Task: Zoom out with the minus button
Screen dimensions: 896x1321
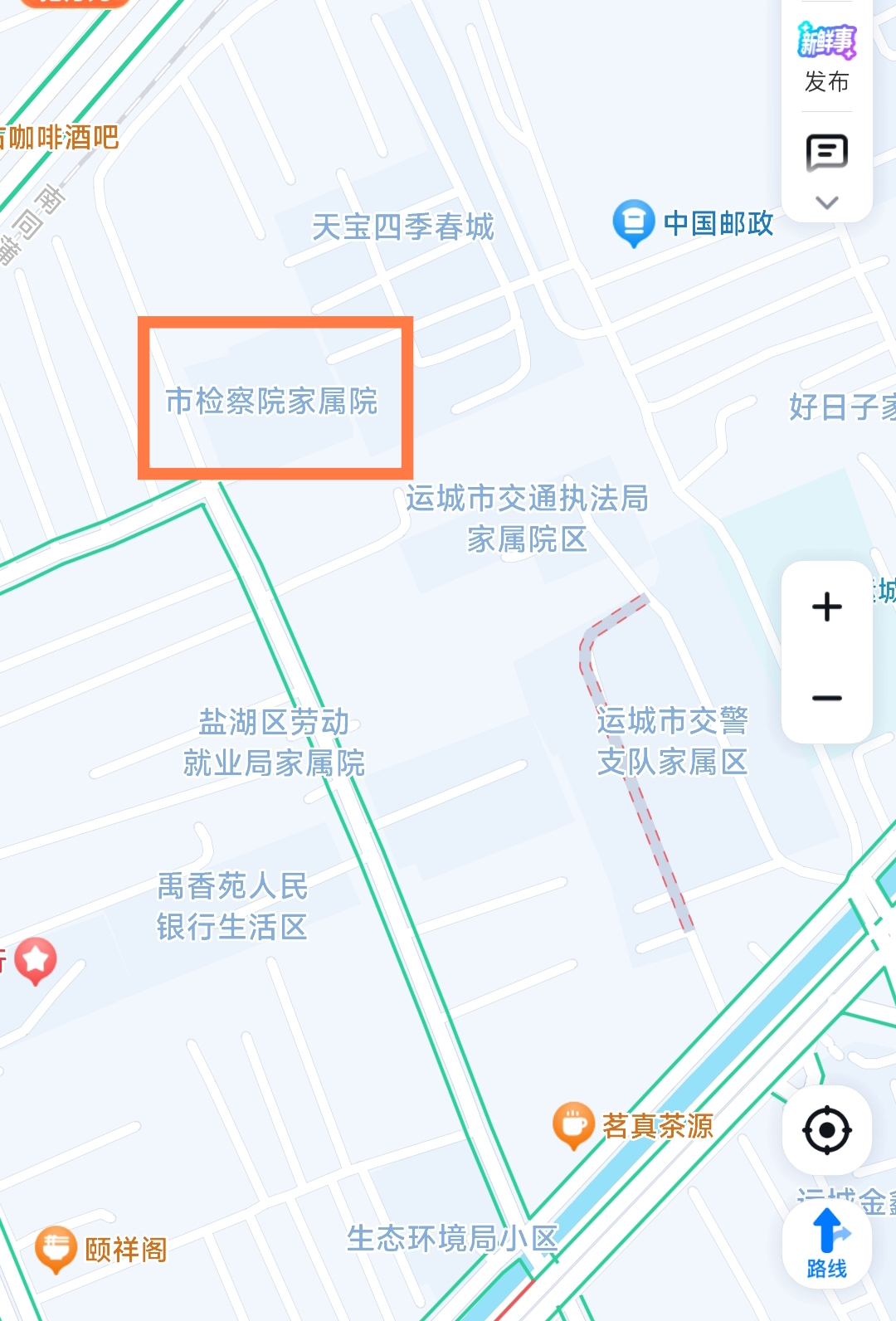Action: 826,698
